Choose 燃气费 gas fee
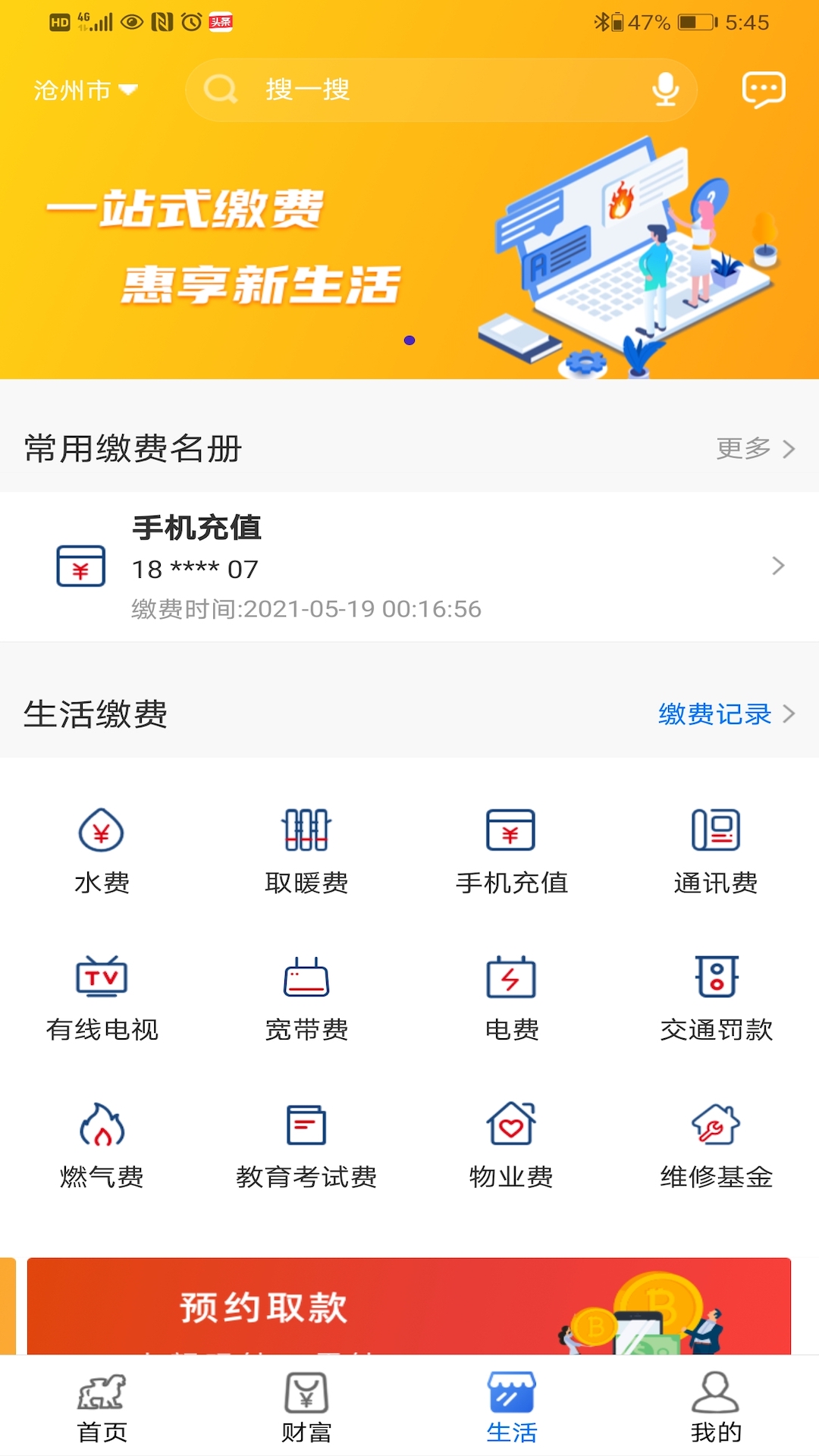819x1456 pixels. click(x=102, y=1145)
